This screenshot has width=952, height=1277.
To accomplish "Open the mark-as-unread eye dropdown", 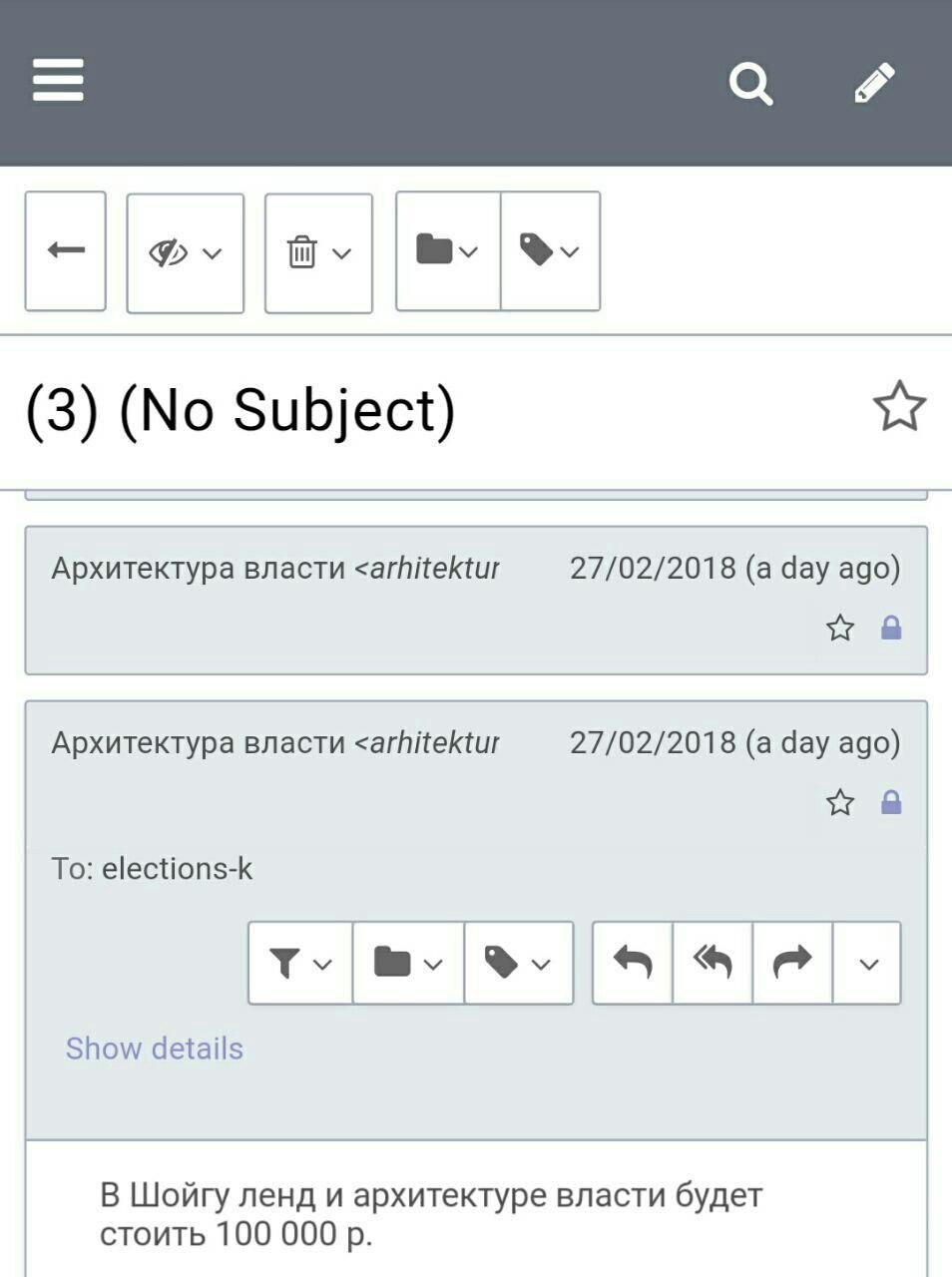I will pyautogui.click(x=186, y=253).
